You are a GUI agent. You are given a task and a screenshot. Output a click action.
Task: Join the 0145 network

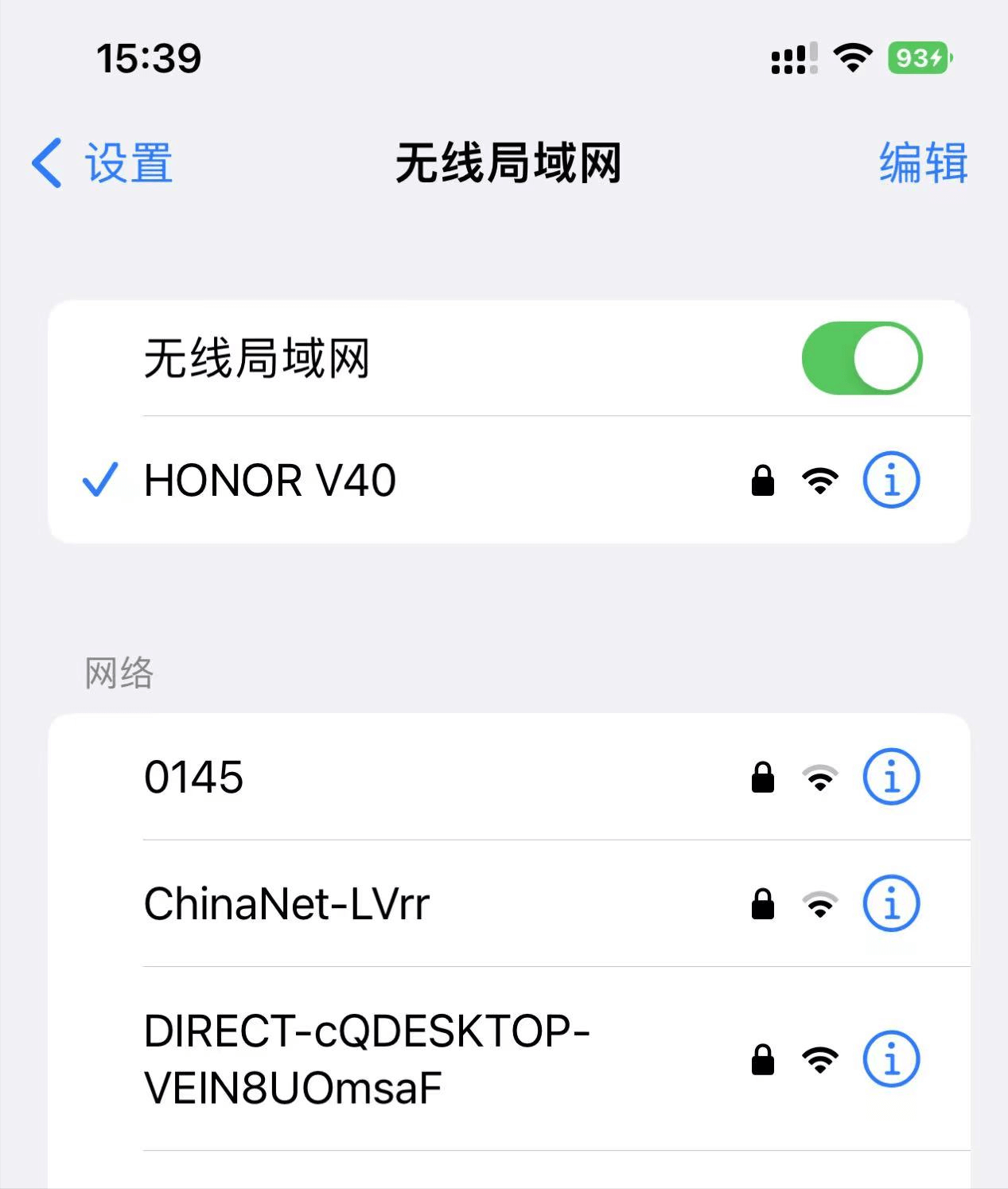tap(194, 777)
